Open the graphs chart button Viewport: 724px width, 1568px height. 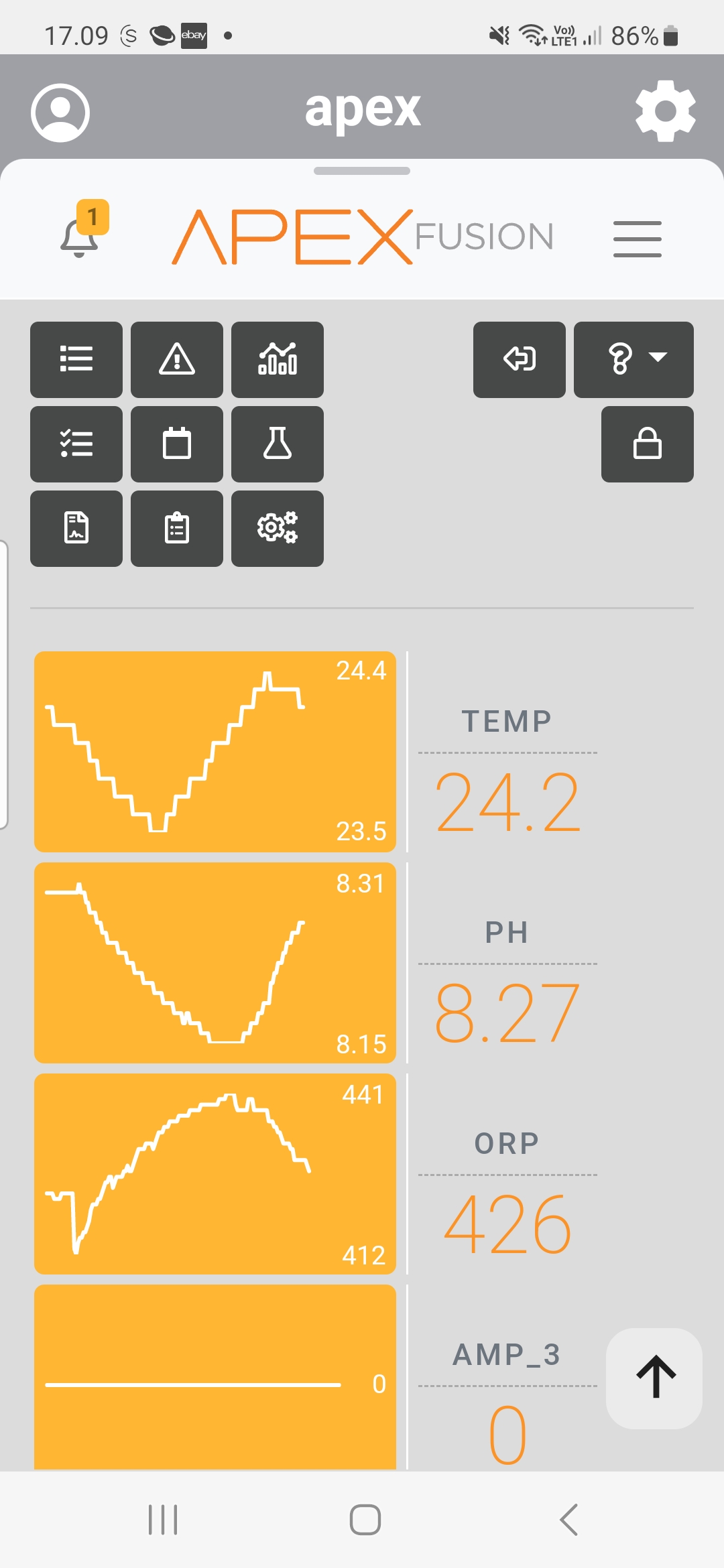278,359
